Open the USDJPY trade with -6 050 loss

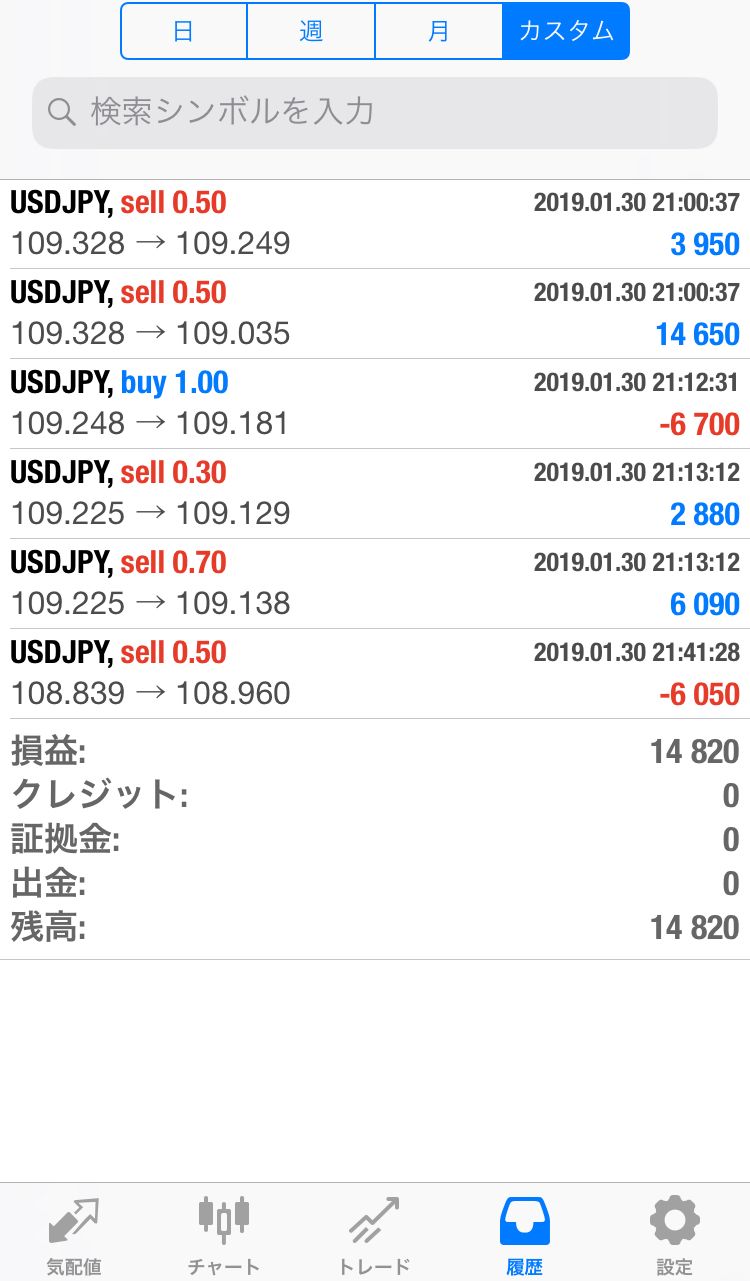pos(375,674)
